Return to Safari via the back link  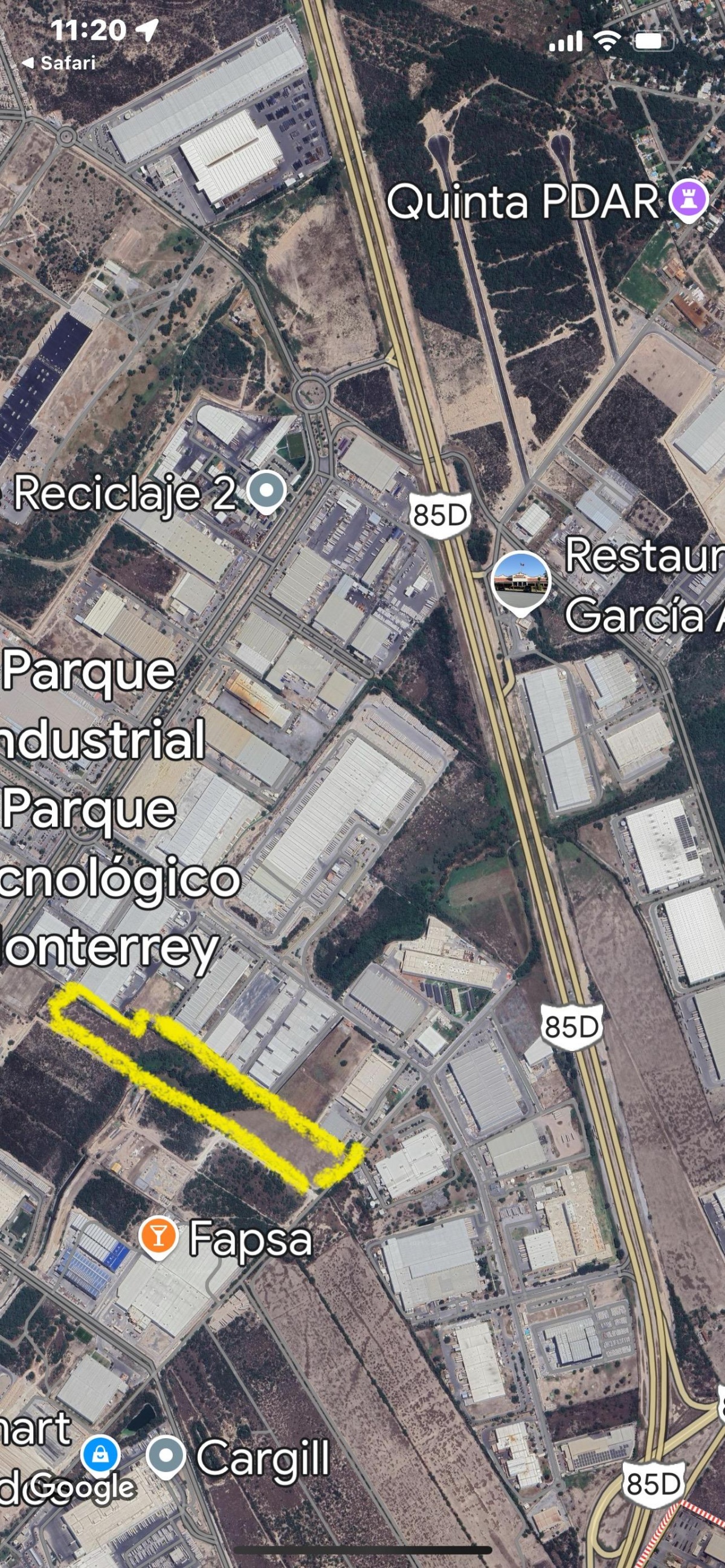(59, 63)
